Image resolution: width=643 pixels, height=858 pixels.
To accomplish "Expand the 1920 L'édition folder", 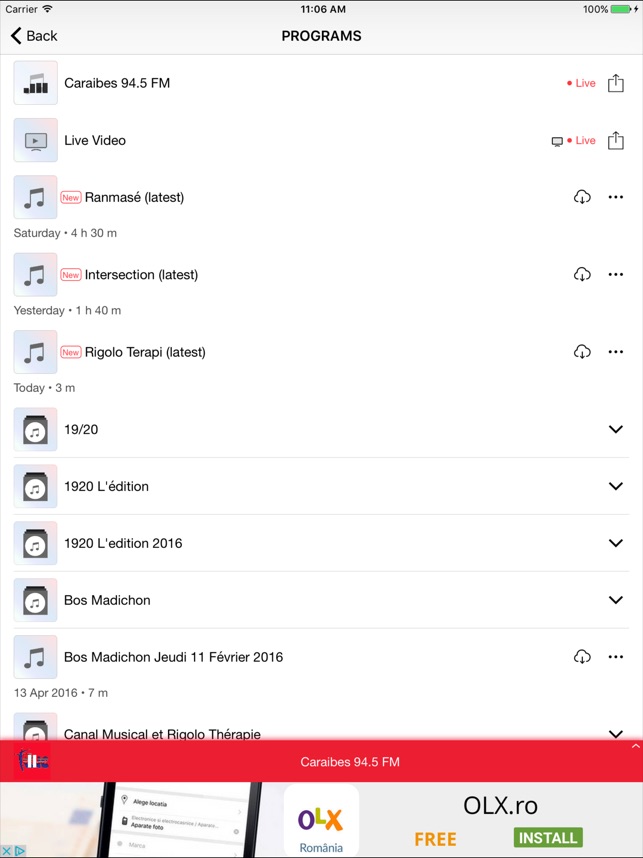I will point(615,486).
